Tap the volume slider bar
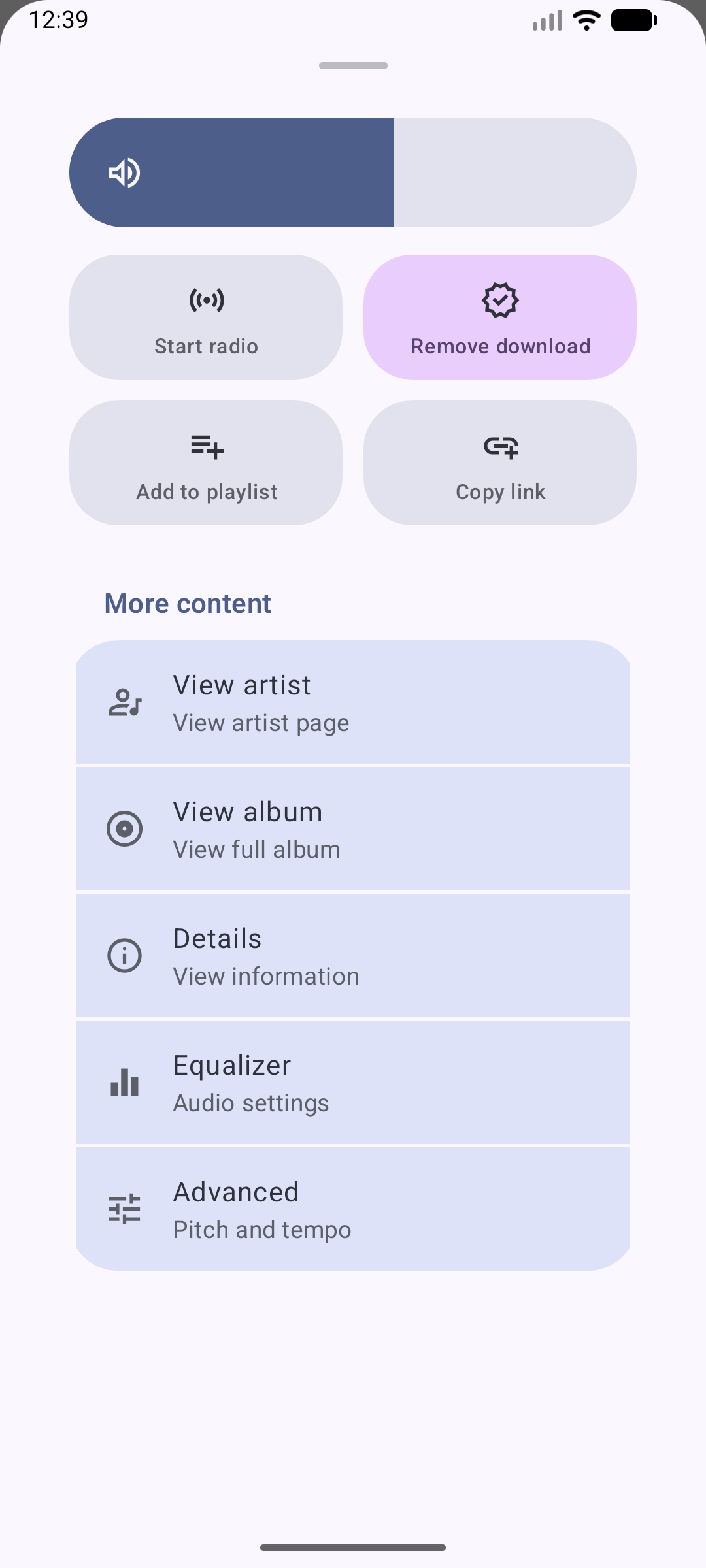This screenshot has width=706, height=1568. click(x=353, y=172)
